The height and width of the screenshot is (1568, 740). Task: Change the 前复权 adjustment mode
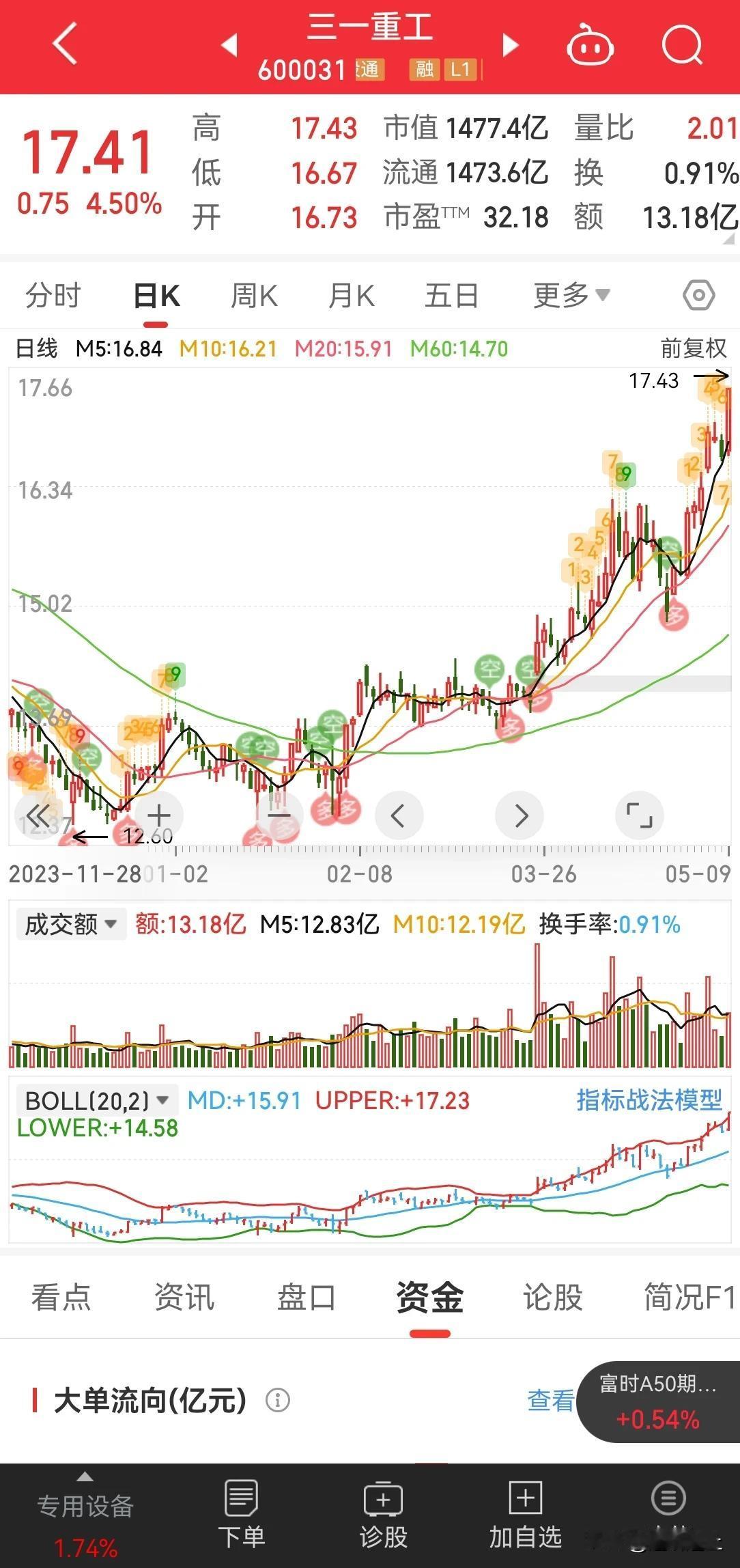pos(693,348)
